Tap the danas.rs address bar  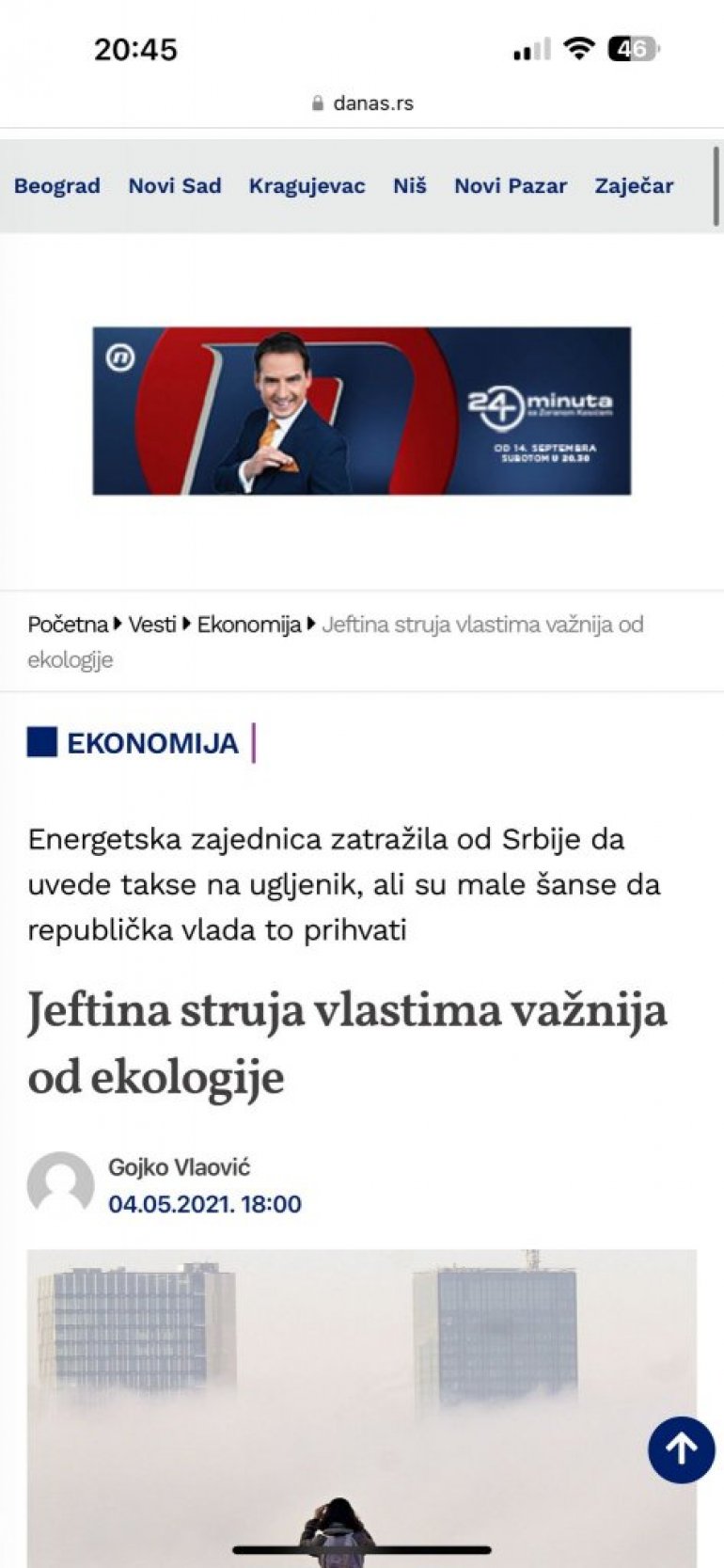(x=363, y=103)
